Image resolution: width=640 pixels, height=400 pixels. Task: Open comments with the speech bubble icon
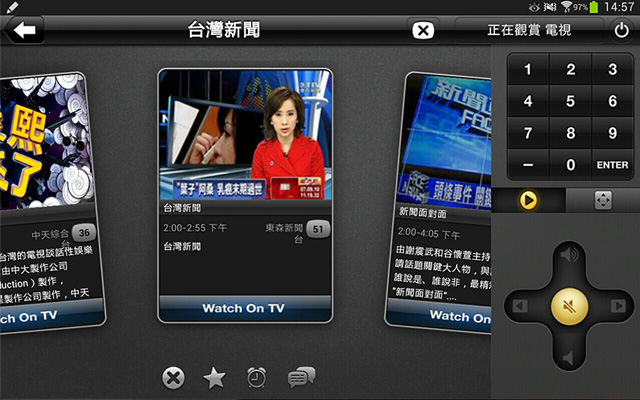pyautogui.click(x=301, y=377)
